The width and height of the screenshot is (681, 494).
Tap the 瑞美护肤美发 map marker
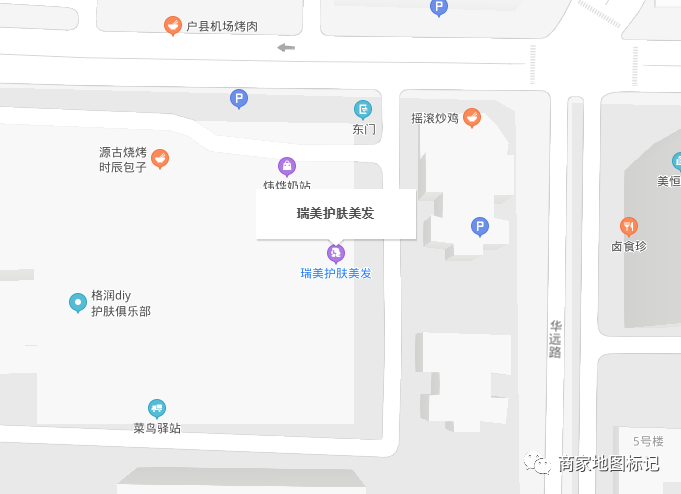tap(336, 252)
